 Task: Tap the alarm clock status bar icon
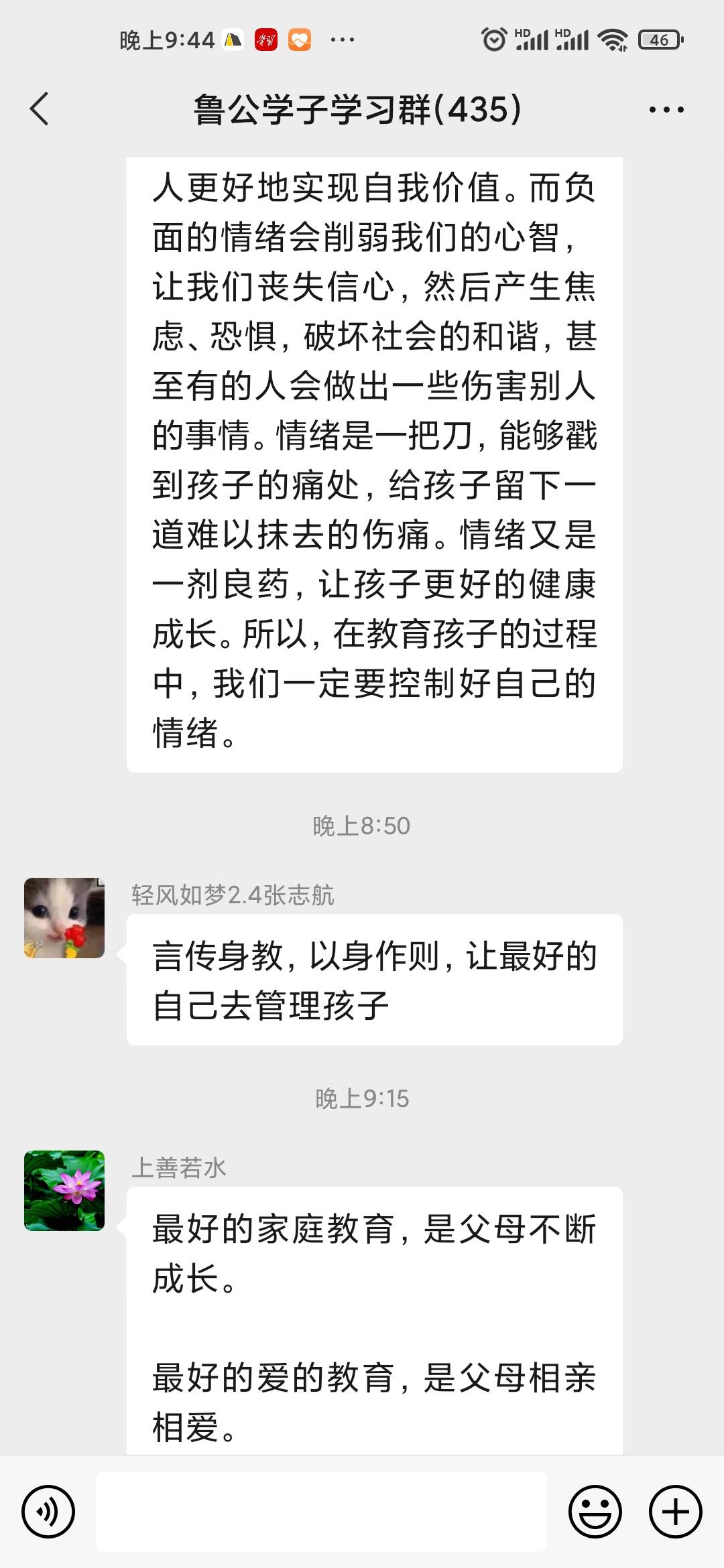click(x=494, y=40)
